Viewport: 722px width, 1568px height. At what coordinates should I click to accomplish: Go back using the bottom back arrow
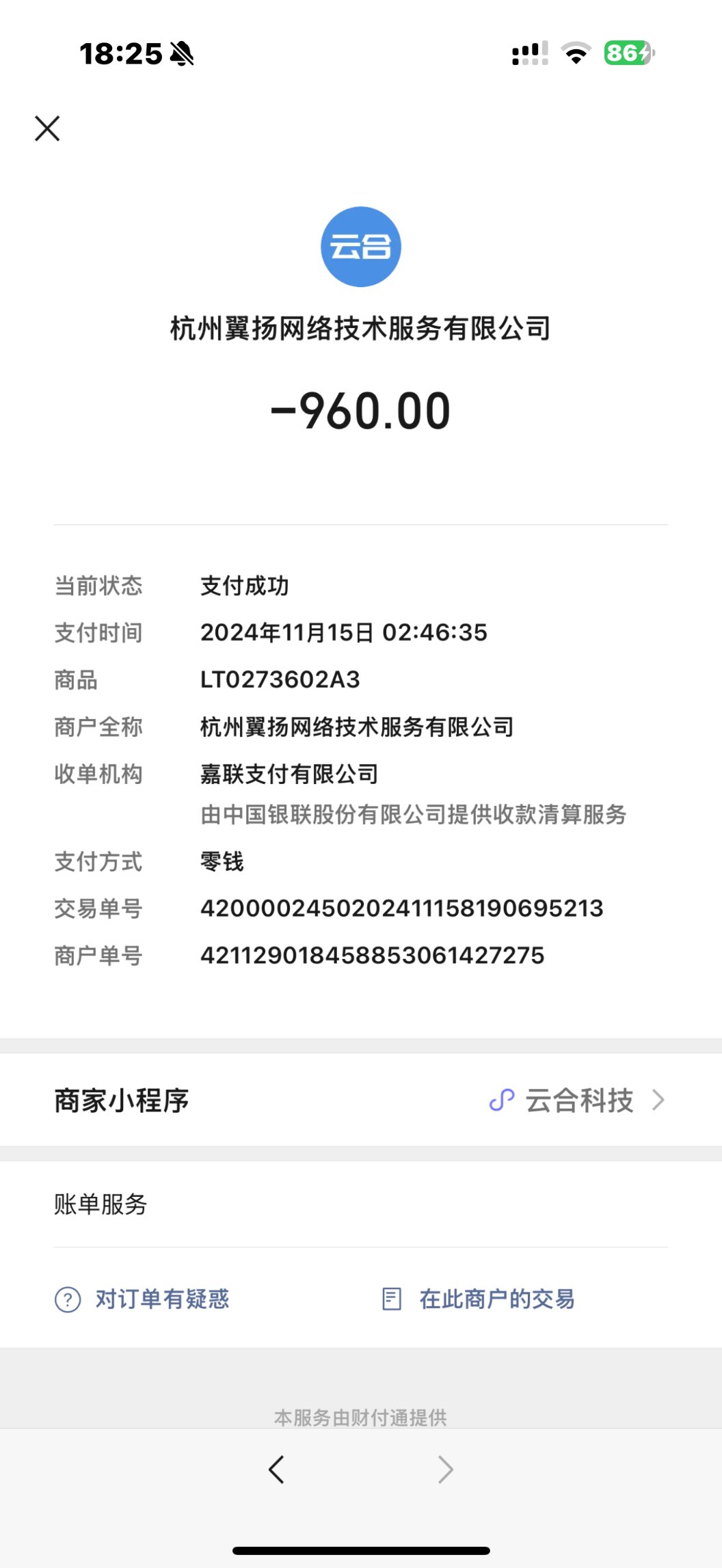pyautogui.click(x=276, y=1469)
